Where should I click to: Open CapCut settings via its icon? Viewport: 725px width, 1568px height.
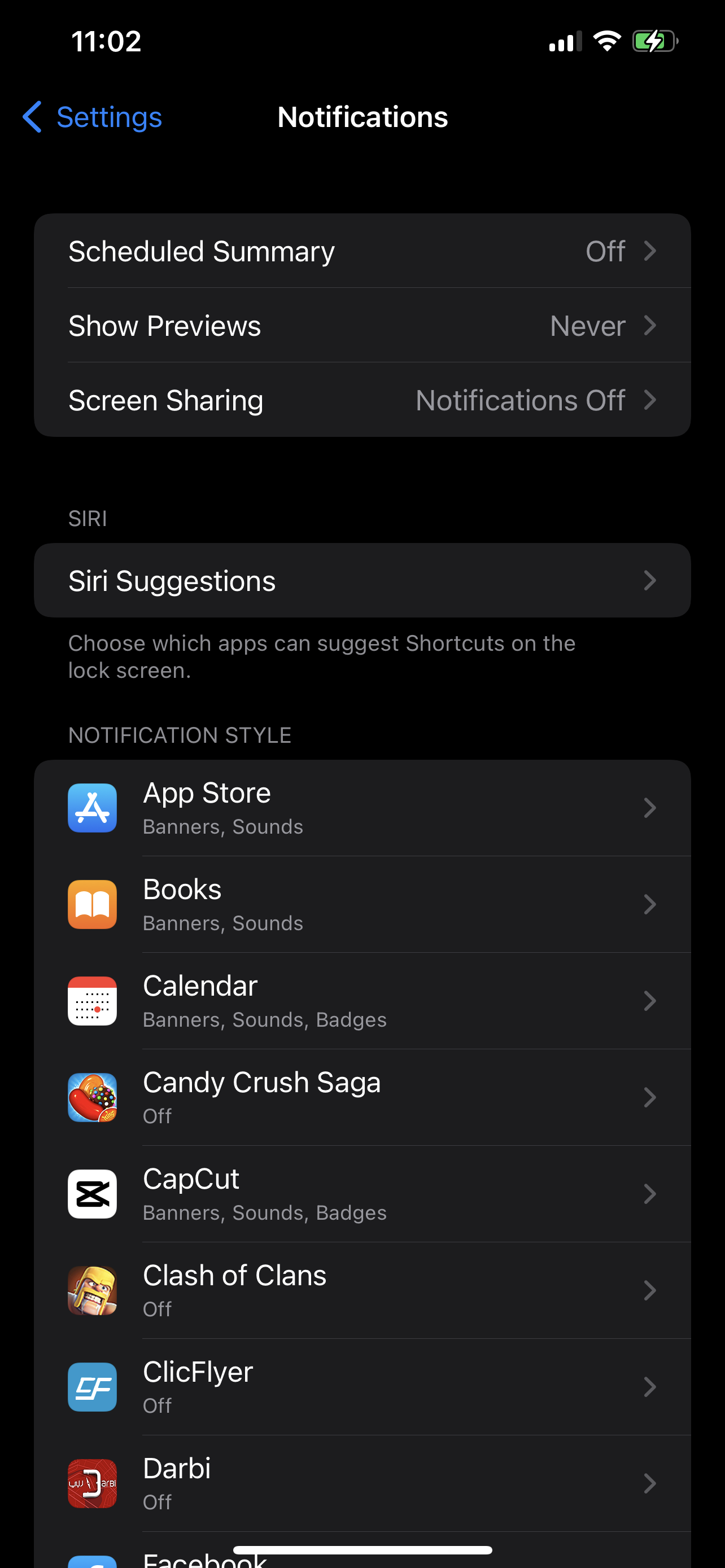pos(92,1194)
